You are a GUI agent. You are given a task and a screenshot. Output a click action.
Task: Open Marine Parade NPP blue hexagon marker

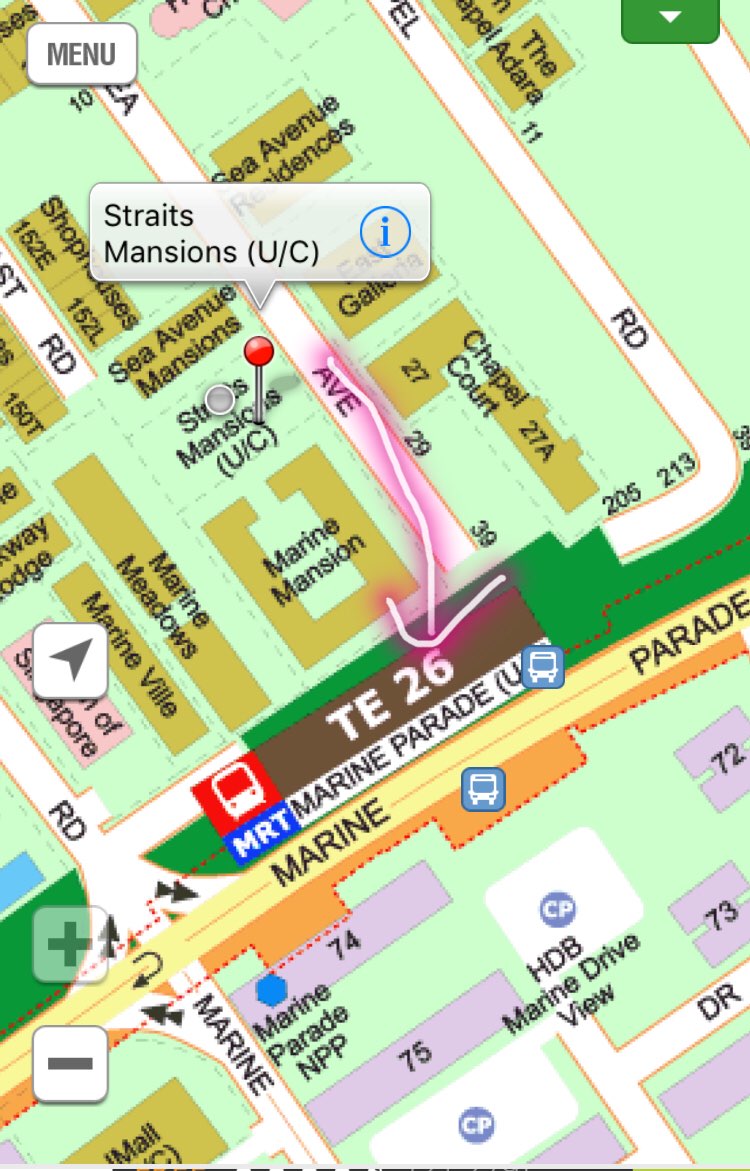coord(271,990)
